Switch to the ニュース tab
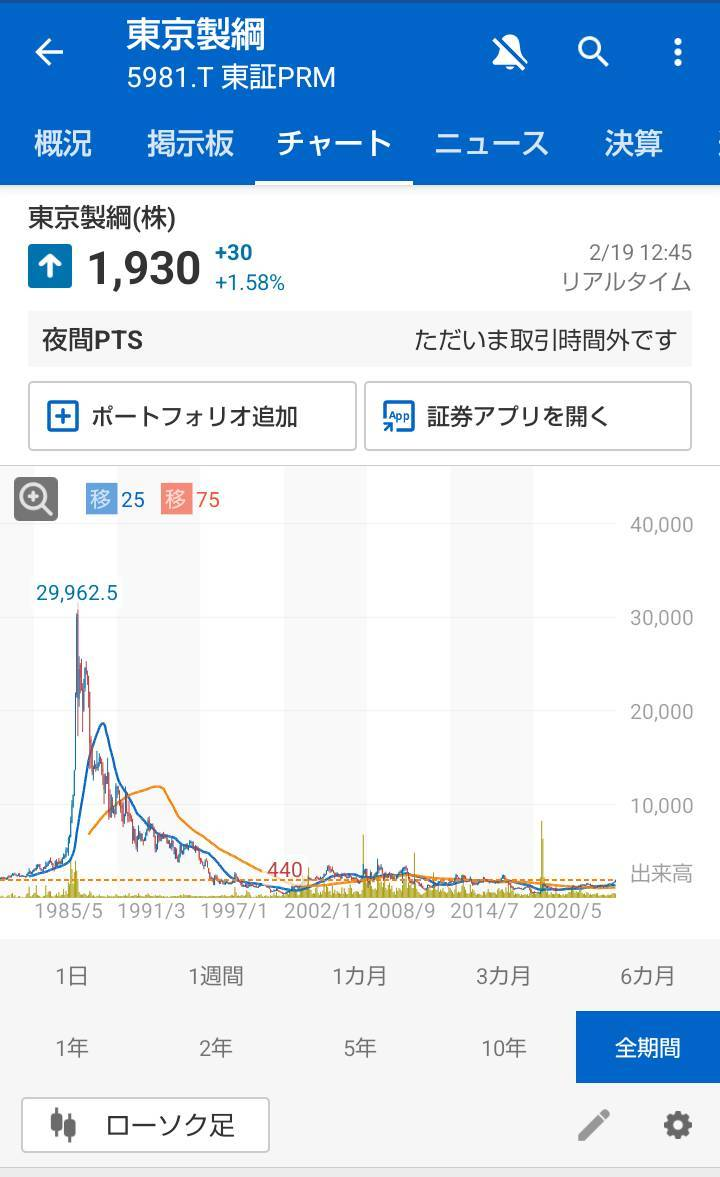The image size is (720, 1177). pyautogui.click(x=490, y=143)
